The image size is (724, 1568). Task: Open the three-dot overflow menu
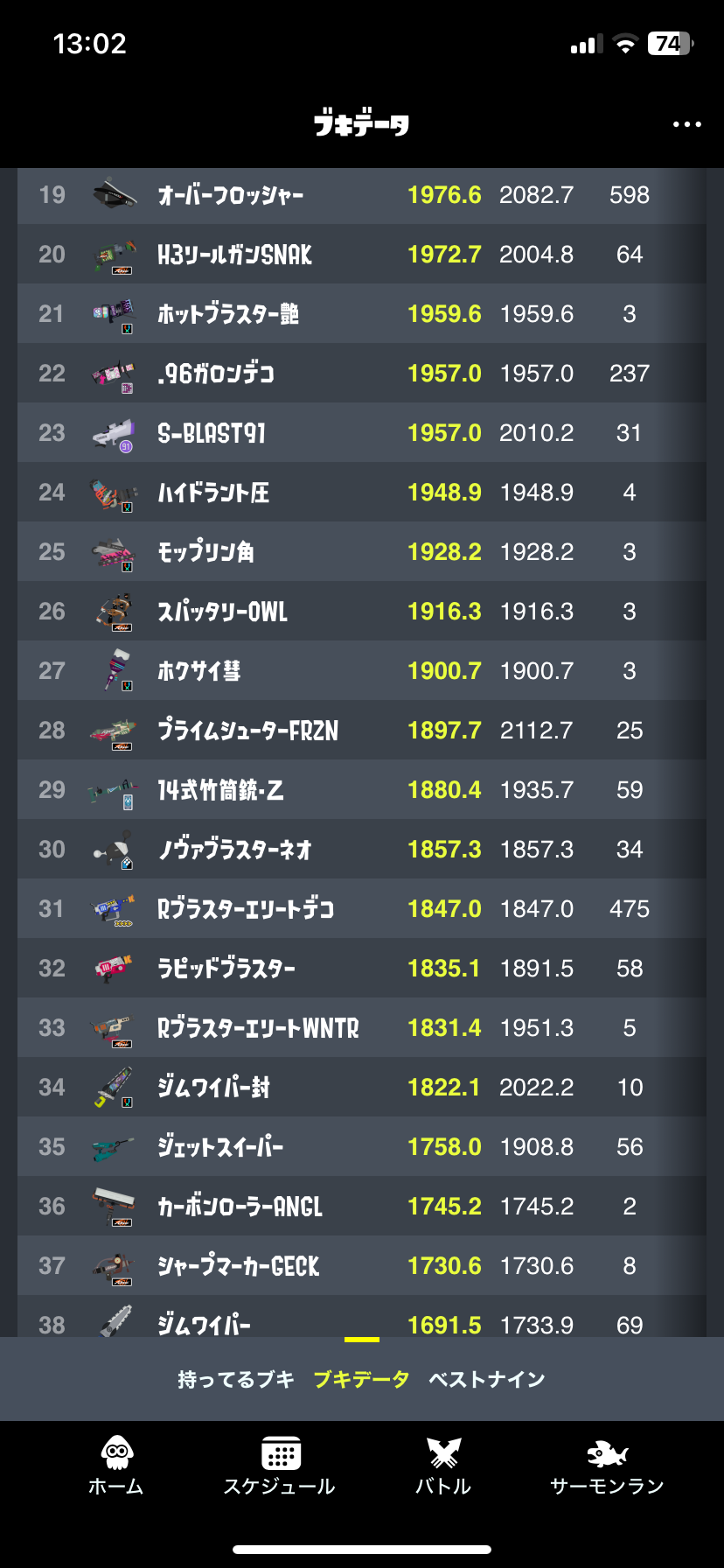coord(686,124)
